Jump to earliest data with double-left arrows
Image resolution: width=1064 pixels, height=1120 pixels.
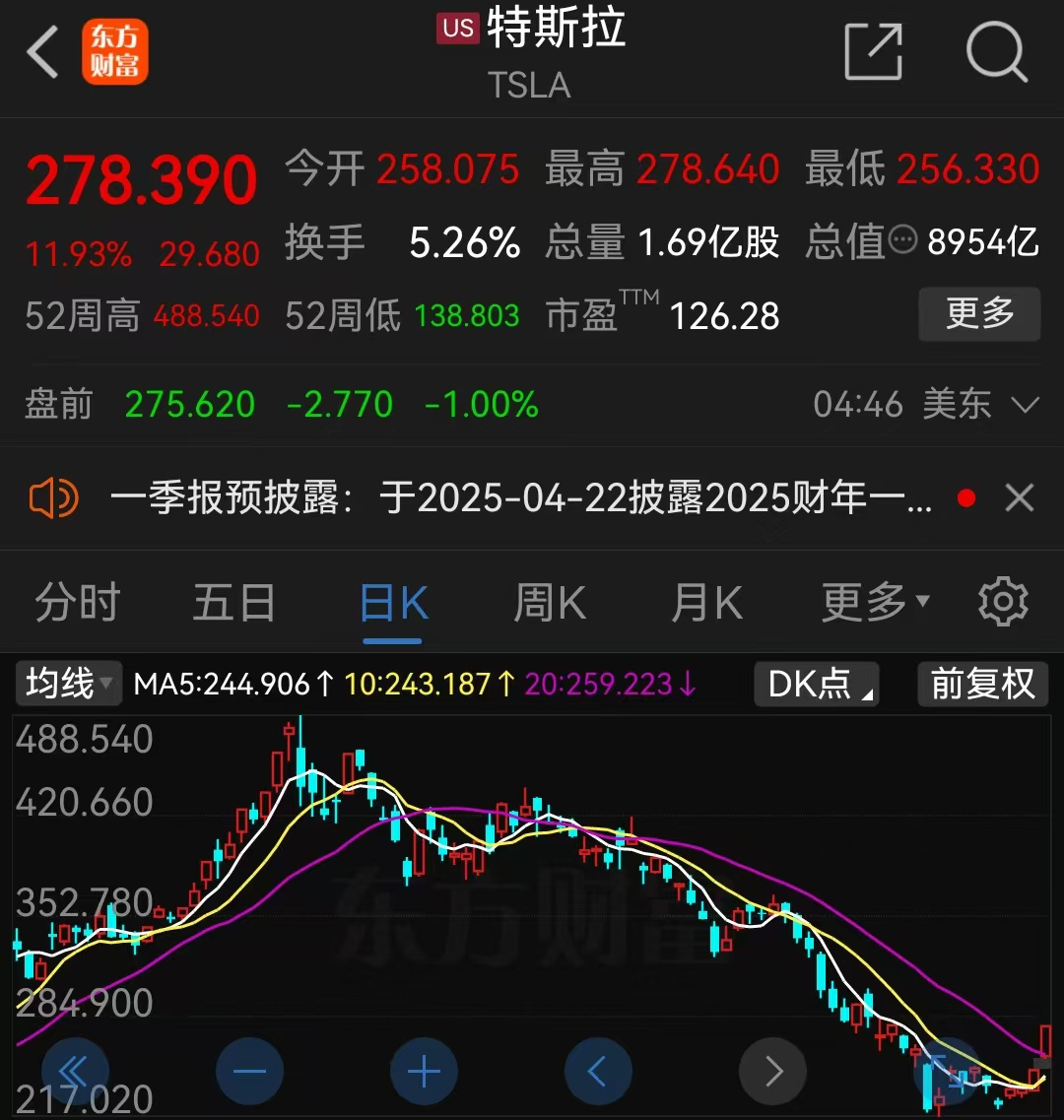click(x=76, y=1071)
